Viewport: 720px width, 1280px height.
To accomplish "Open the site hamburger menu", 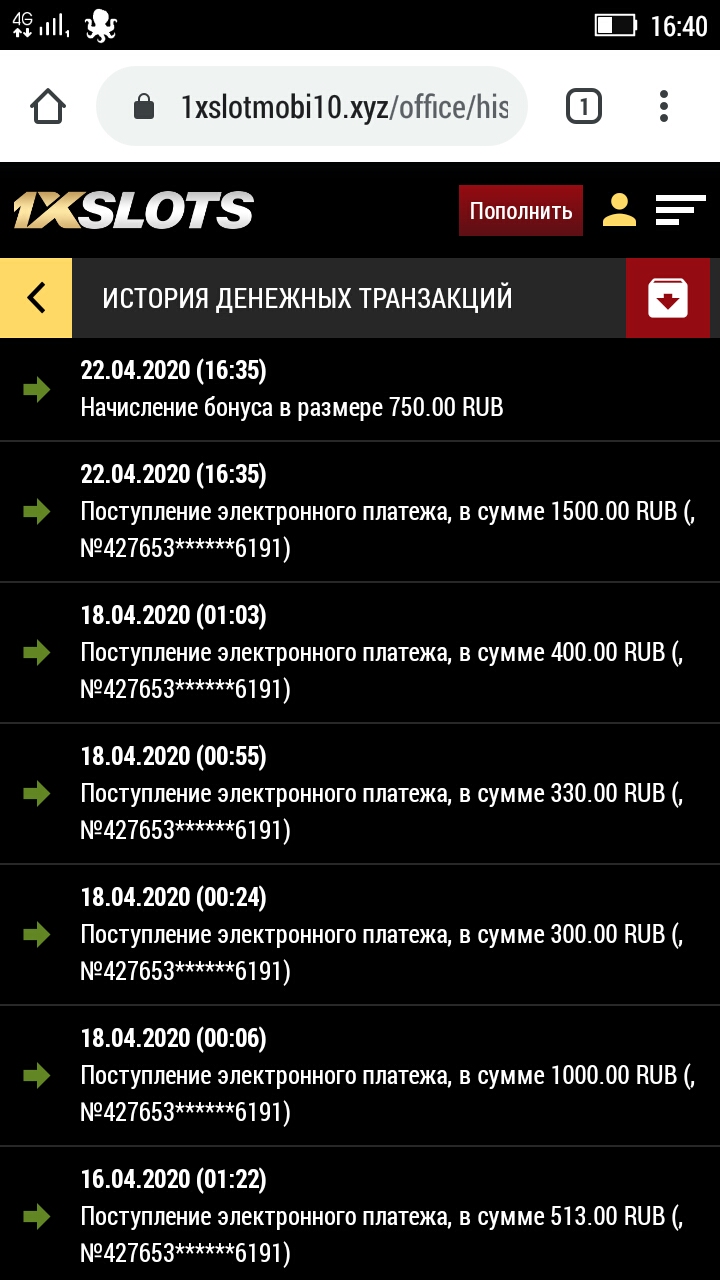I will (680, 210).
